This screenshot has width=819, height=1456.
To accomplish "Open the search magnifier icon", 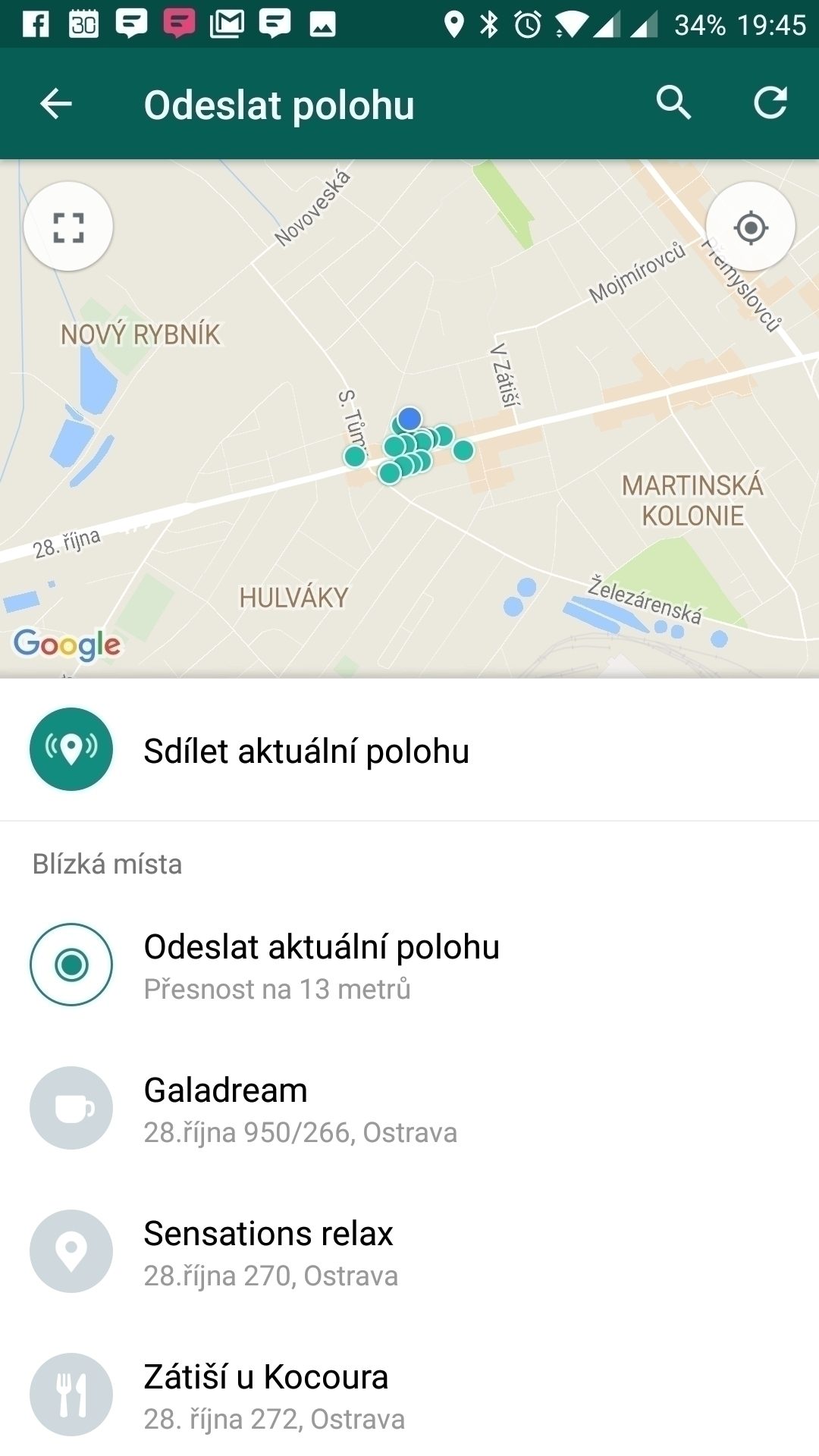I will click(x=673, y=102).
